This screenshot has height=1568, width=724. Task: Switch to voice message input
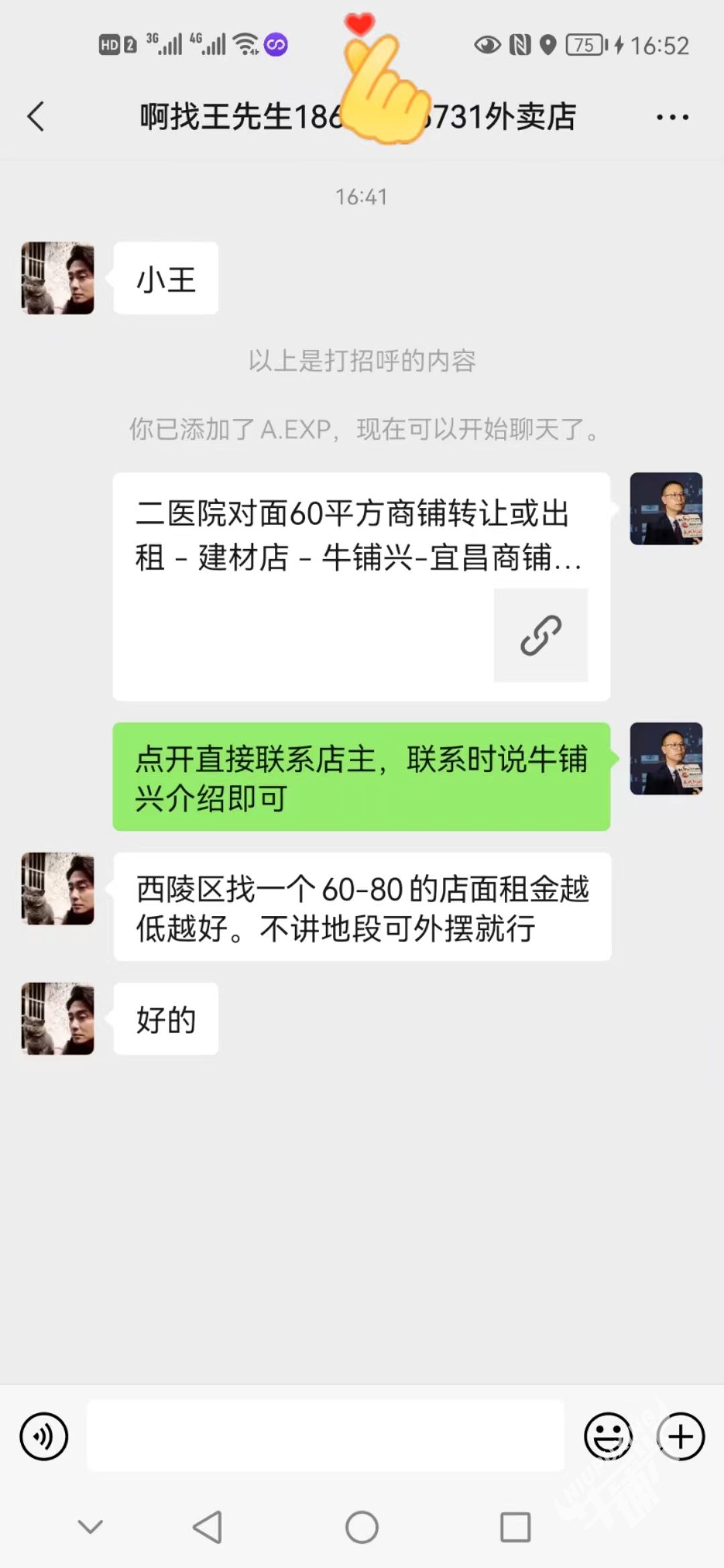[x=44, y=1437]
